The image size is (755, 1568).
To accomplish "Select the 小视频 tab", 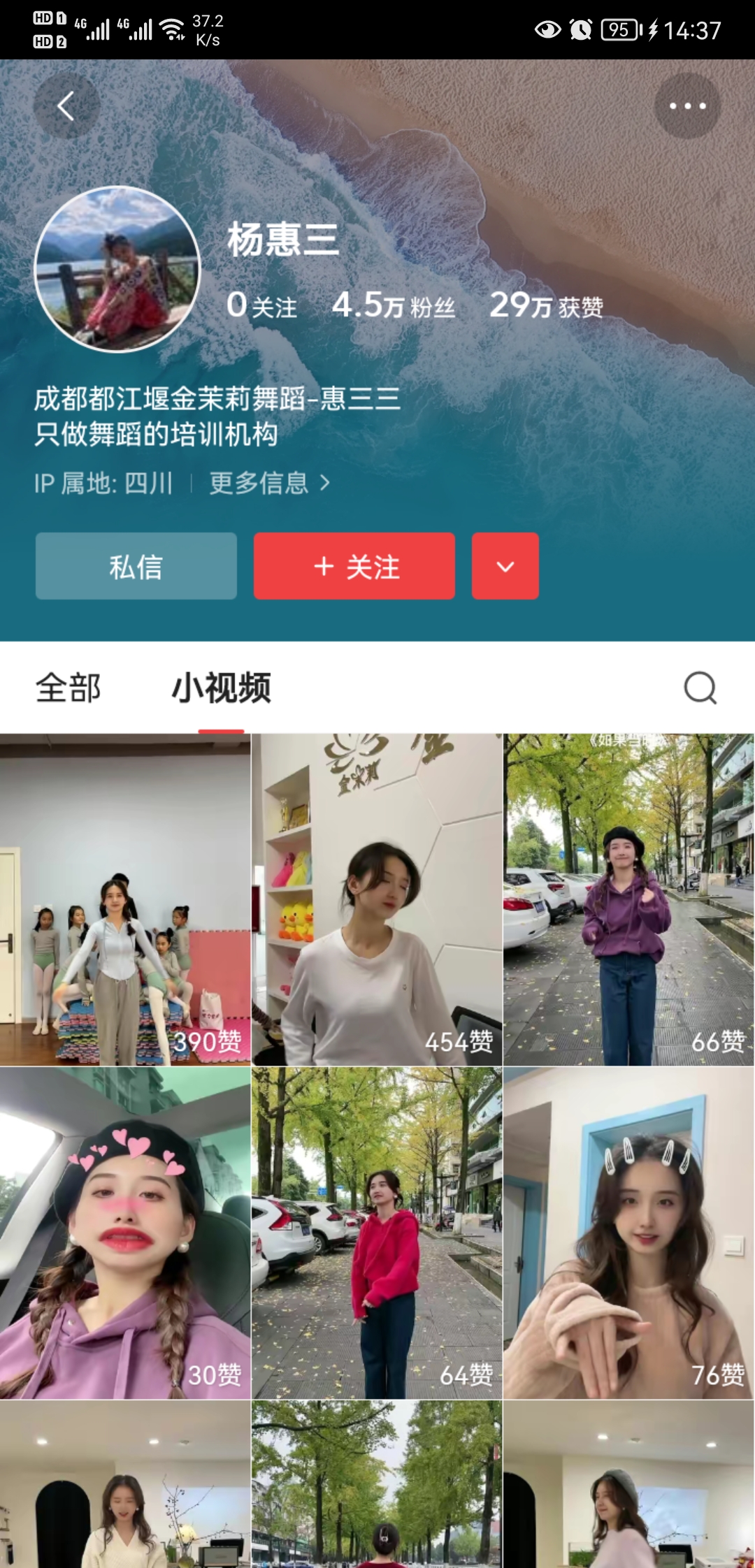I will (222, 688).
